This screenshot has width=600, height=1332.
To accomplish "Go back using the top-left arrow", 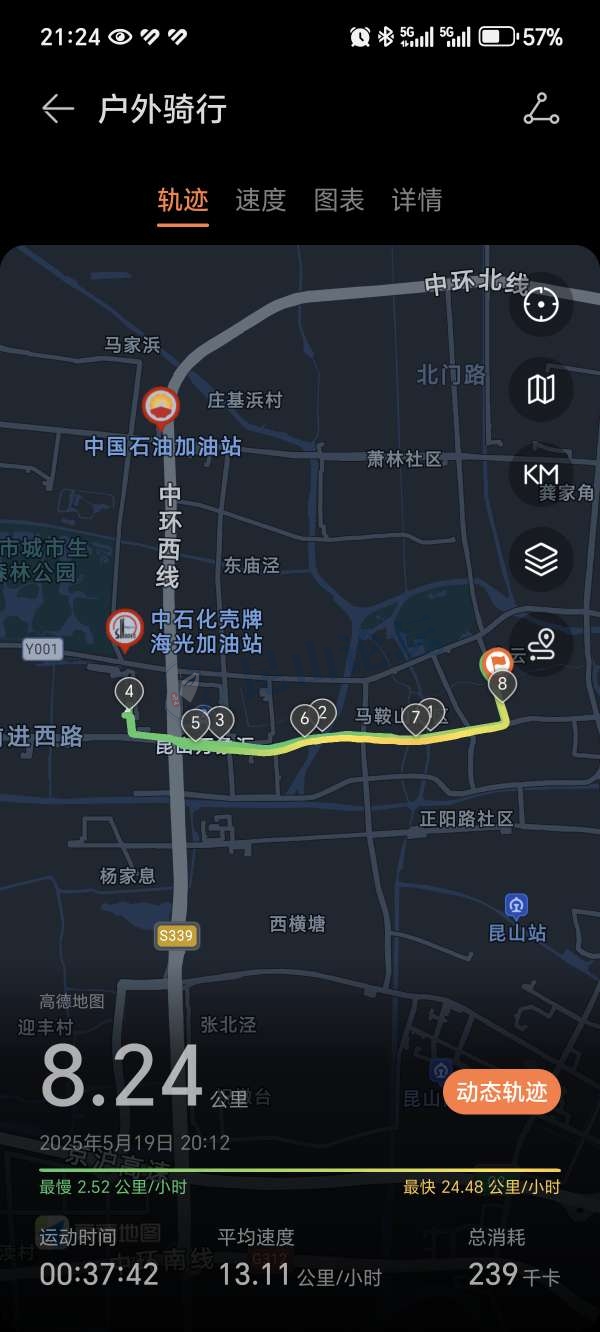I will tap(58, 109).
